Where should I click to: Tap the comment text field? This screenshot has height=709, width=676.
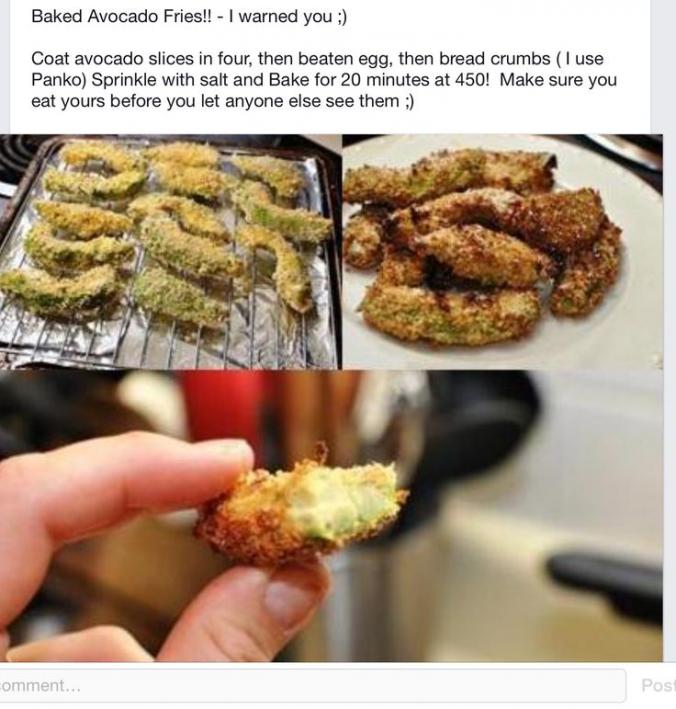pos(300,686)
